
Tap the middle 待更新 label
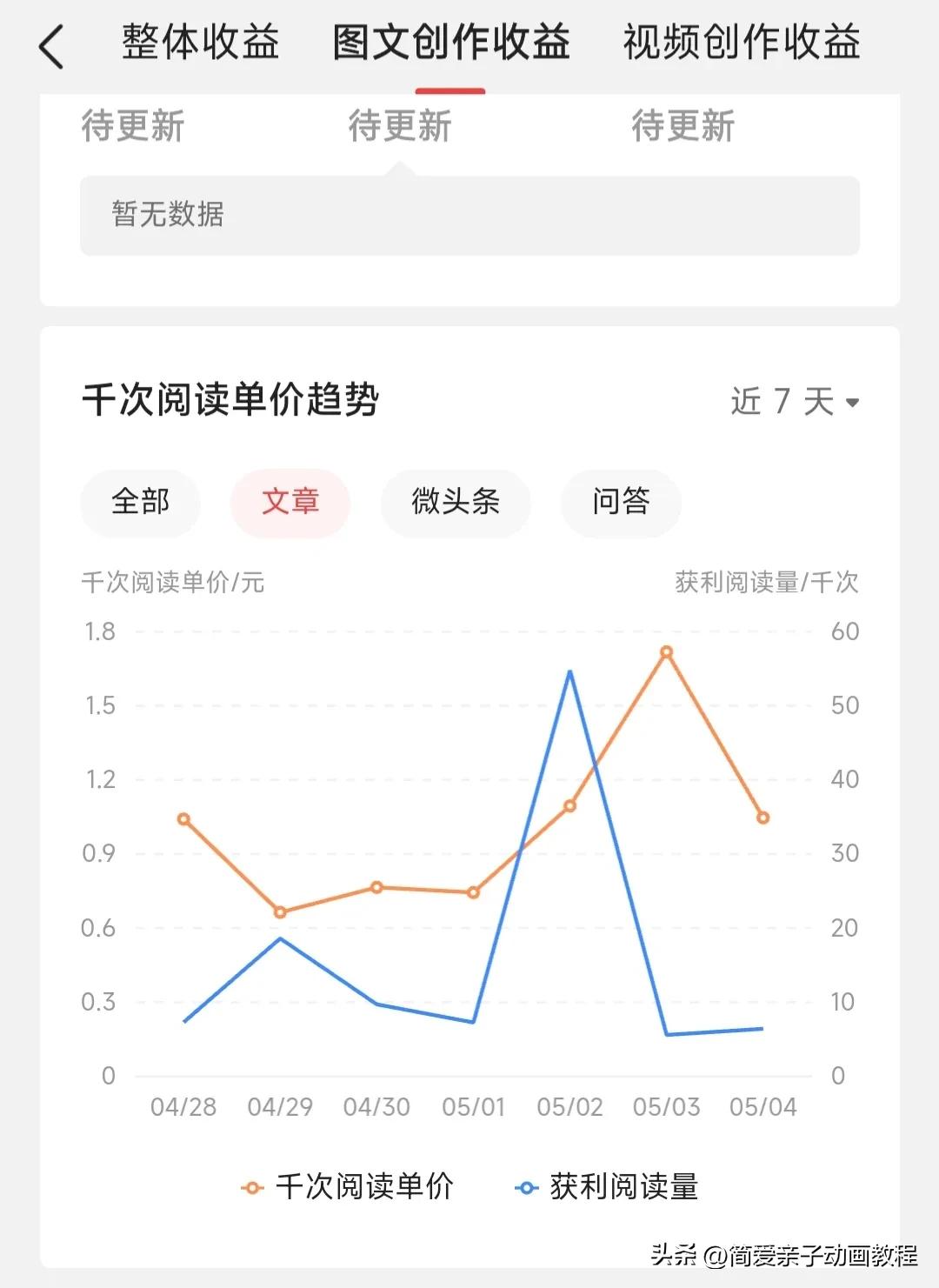point(398,127)
